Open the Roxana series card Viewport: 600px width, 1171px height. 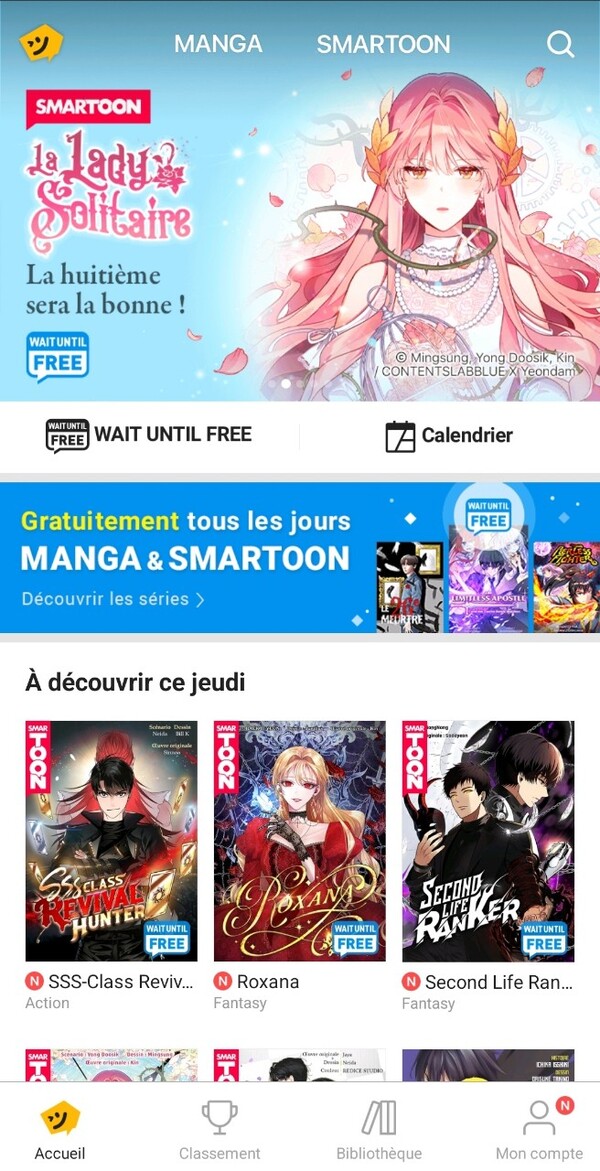299,841
